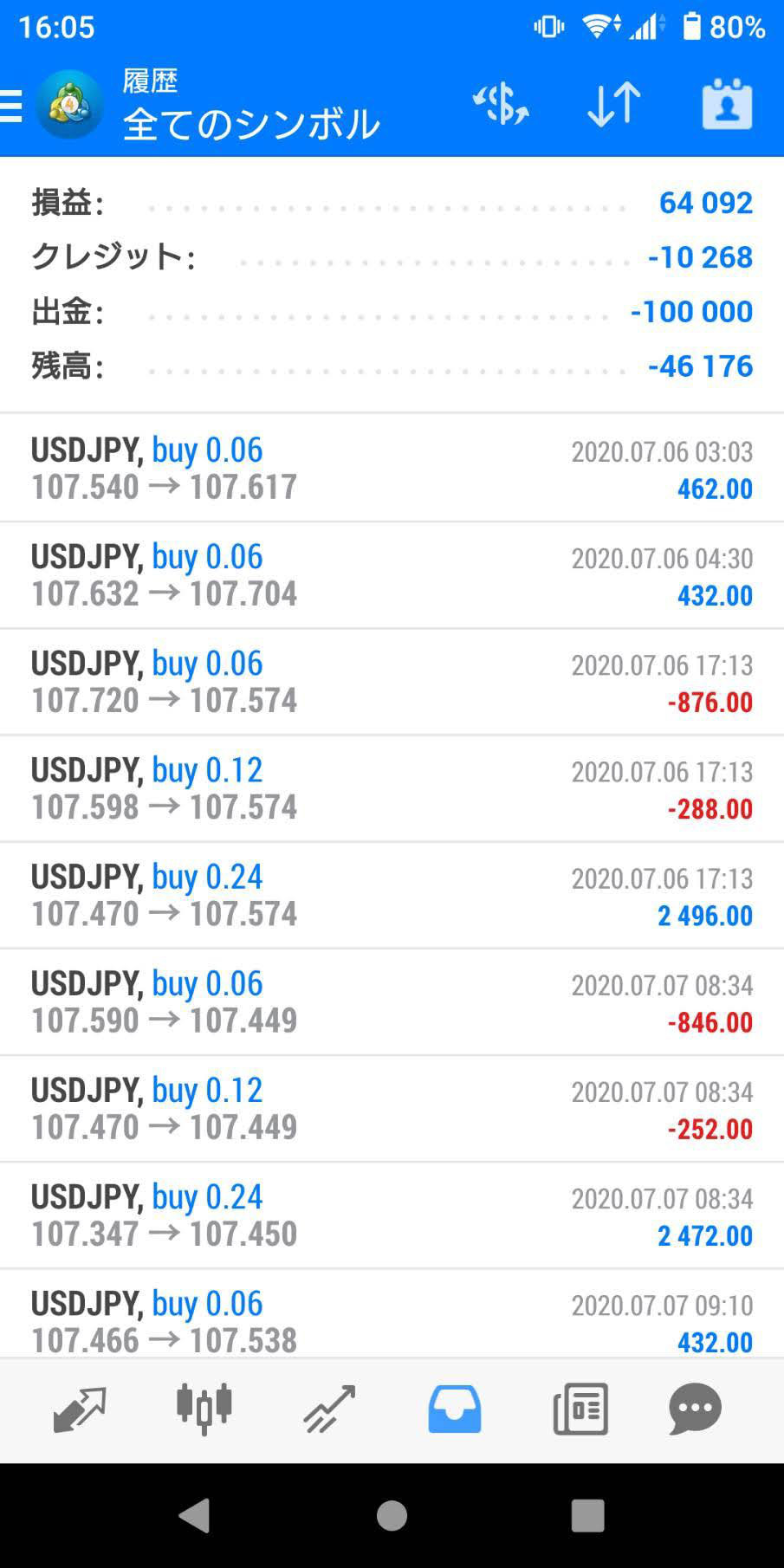Open the trade with loss -876.00

click(x=392, y=682)
